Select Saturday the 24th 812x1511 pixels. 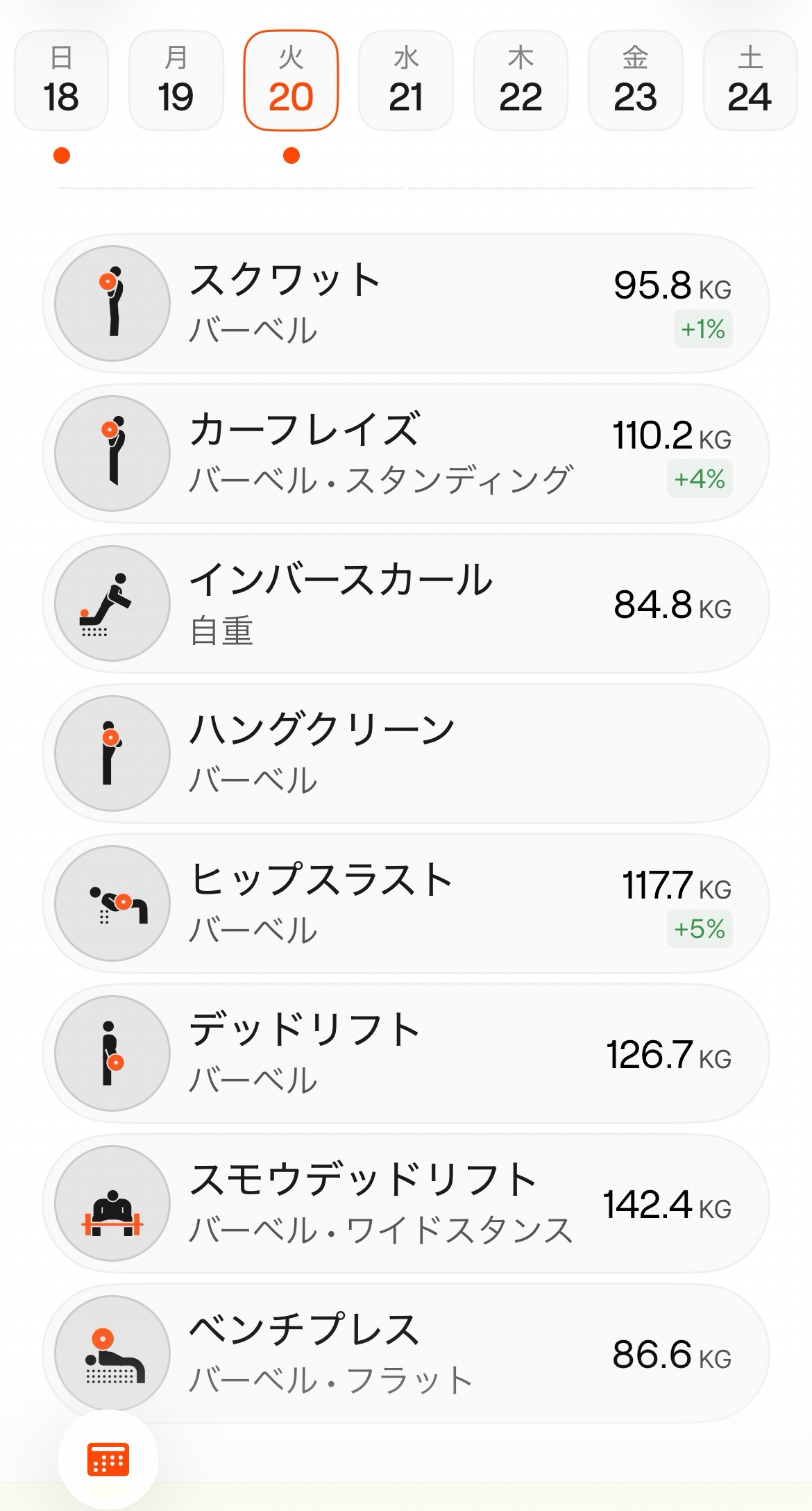(x=750, y=81)
